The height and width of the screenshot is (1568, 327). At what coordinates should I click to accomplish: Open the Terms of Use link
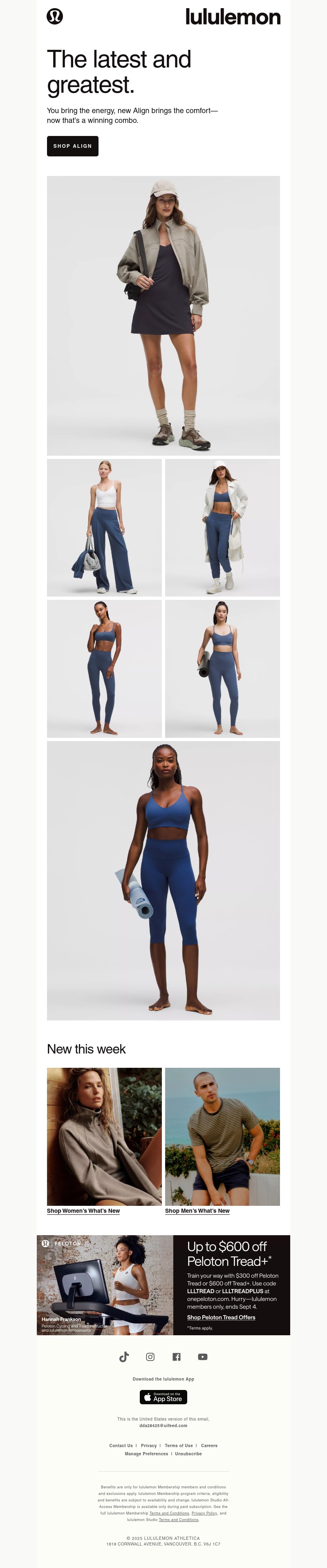pos(178,1445)
